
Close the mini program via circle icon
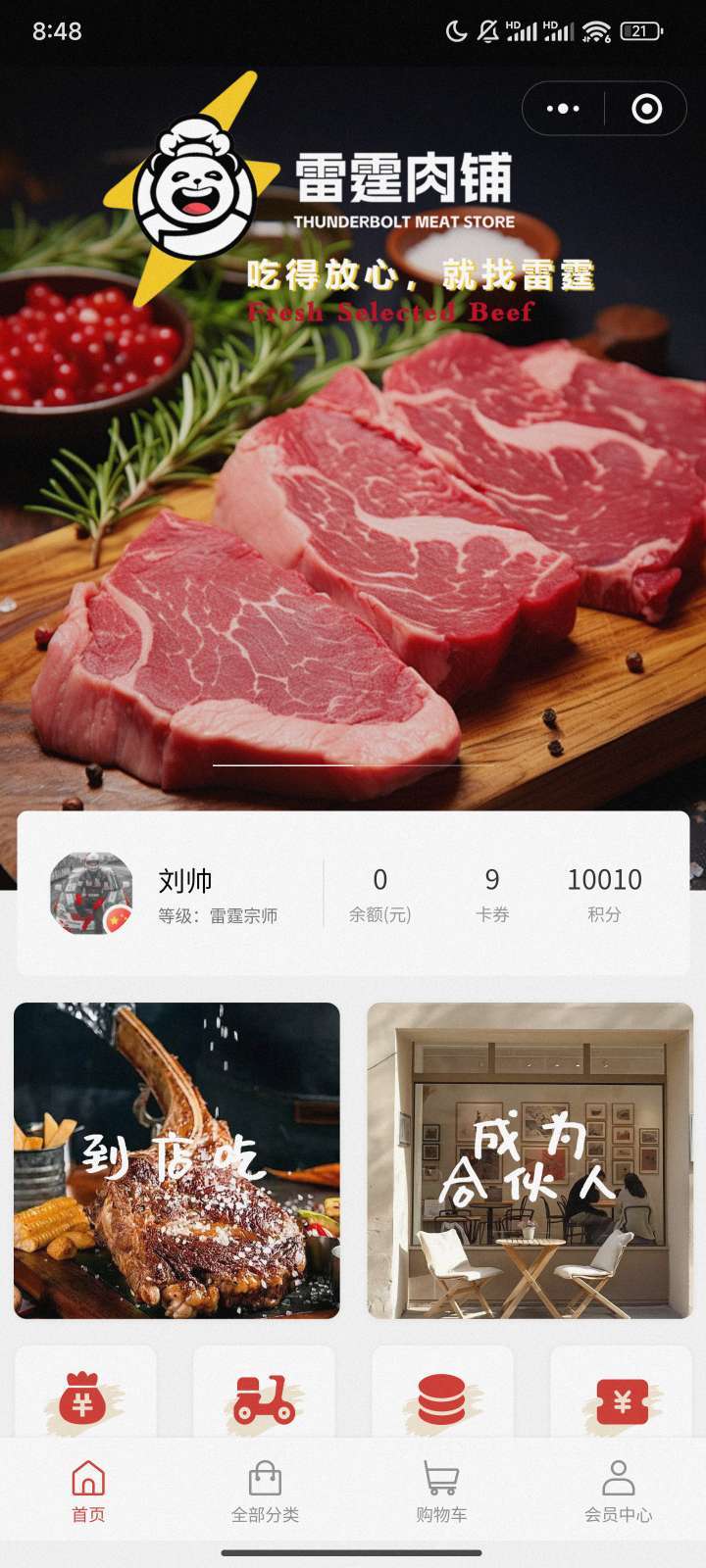point(646,109)
